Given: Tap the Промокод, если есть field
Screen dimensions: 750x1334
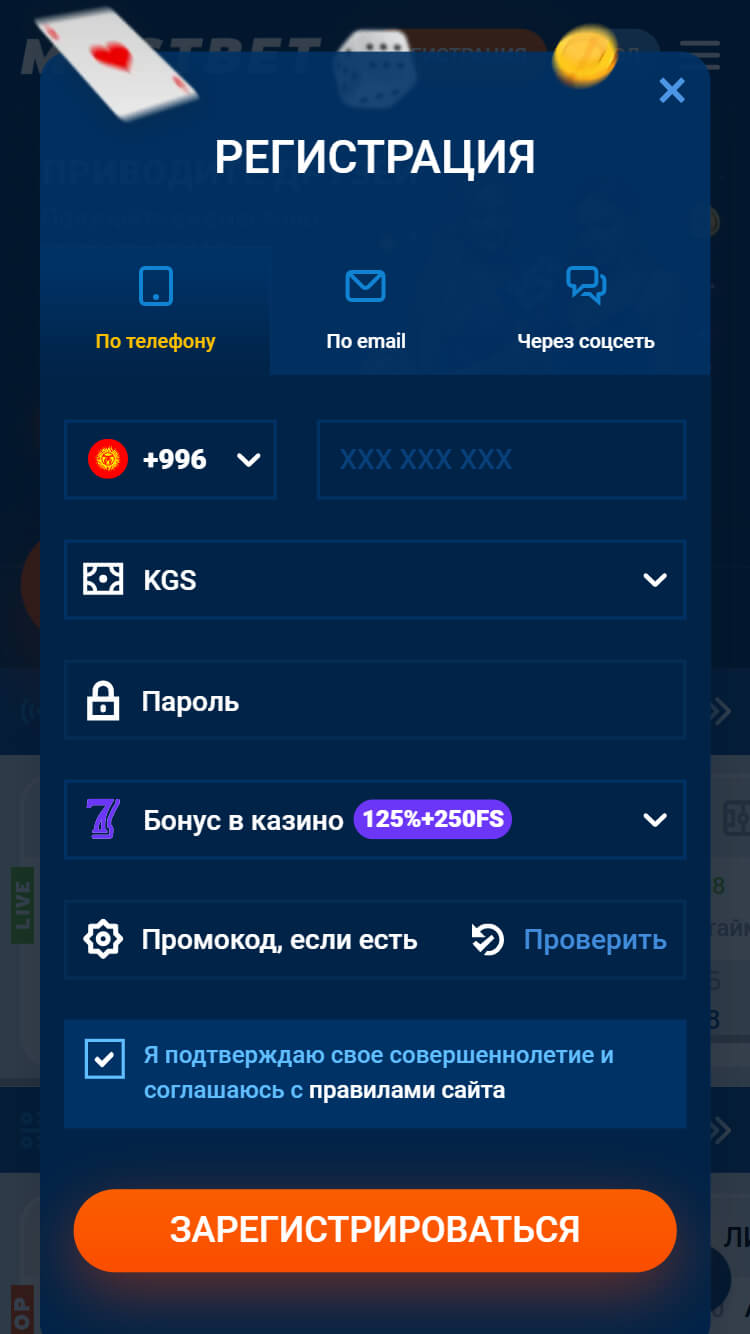Looking at the screenshot, I should (x=280, y=940).
